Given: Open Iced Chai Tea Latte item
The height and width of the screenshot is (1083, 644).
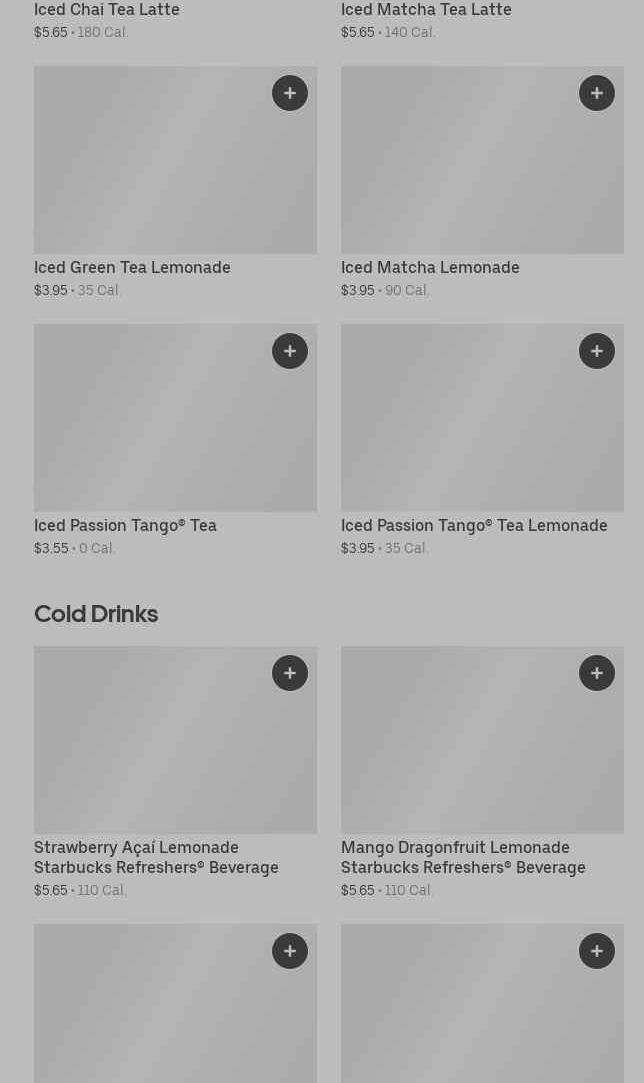Looking at the screenshot, I should coord(107,10).
